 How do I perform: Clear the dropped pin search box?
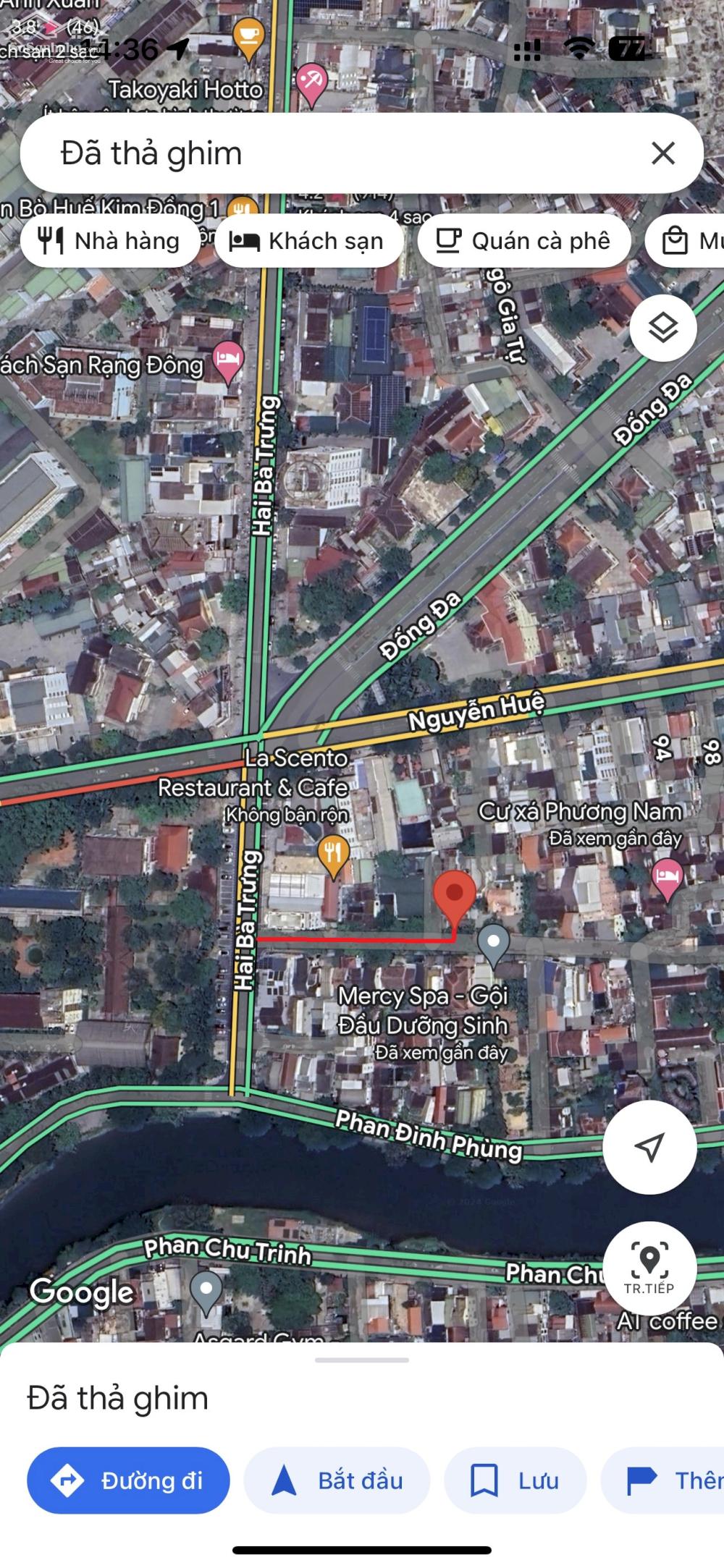pos(662,153)
